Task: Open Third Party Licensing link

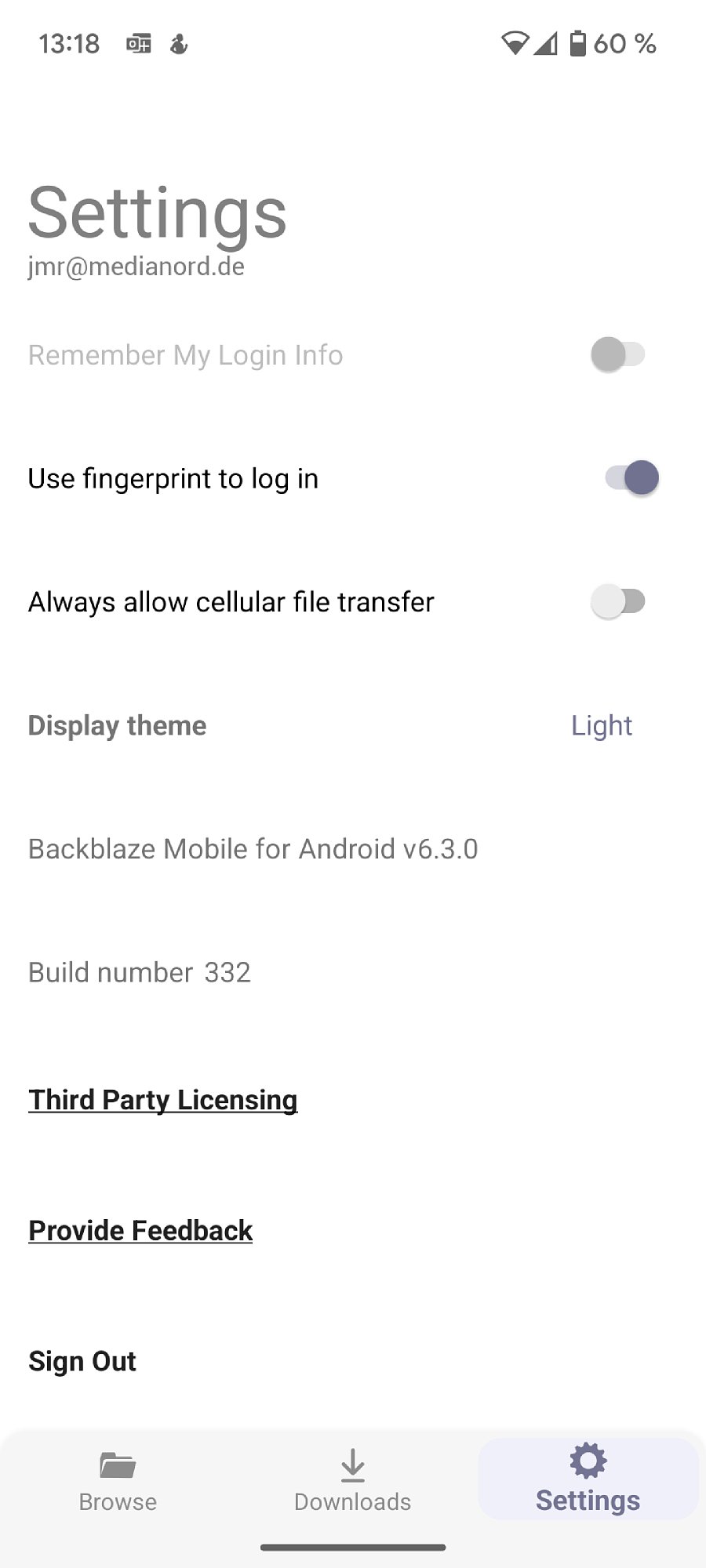Action: [x=163, y=1099]
